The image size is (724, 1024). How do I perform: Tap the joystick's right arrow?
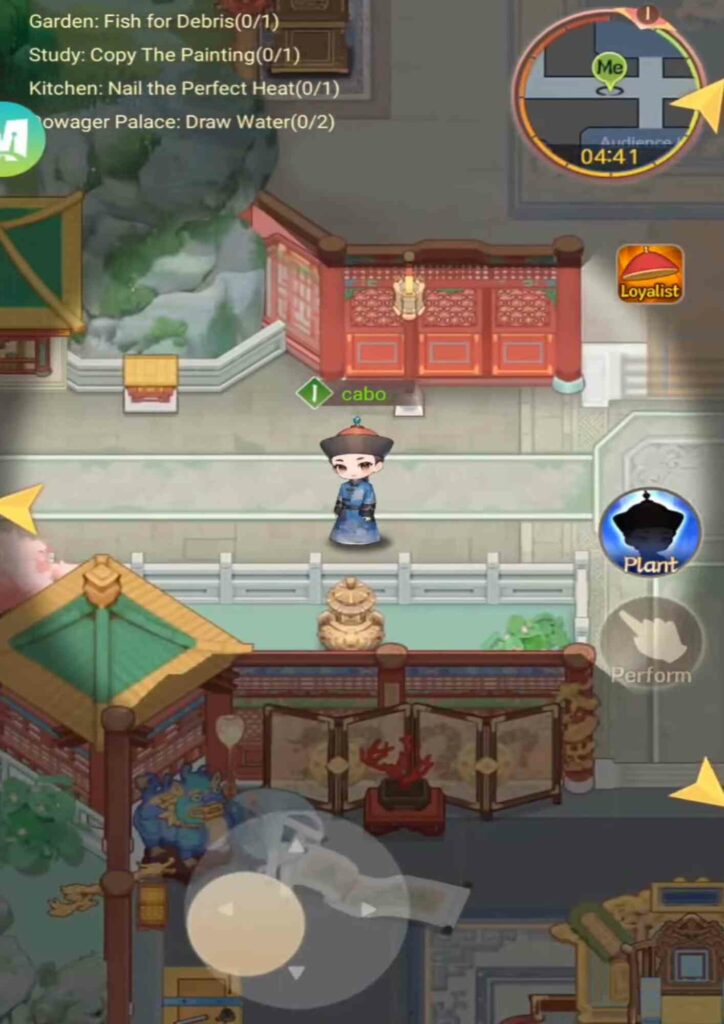(x=369, y=909)
